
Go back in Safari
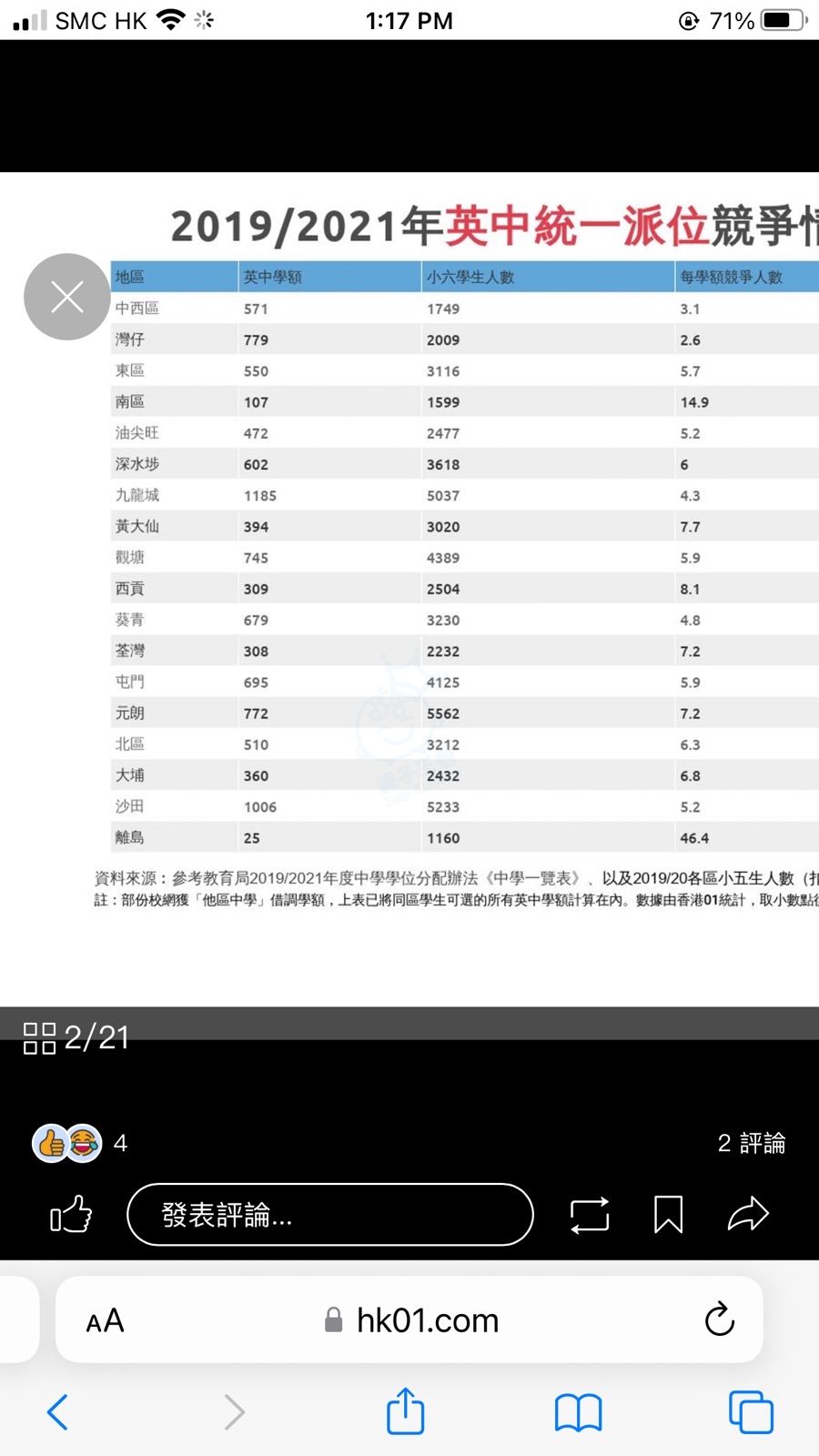[57, 1412]
